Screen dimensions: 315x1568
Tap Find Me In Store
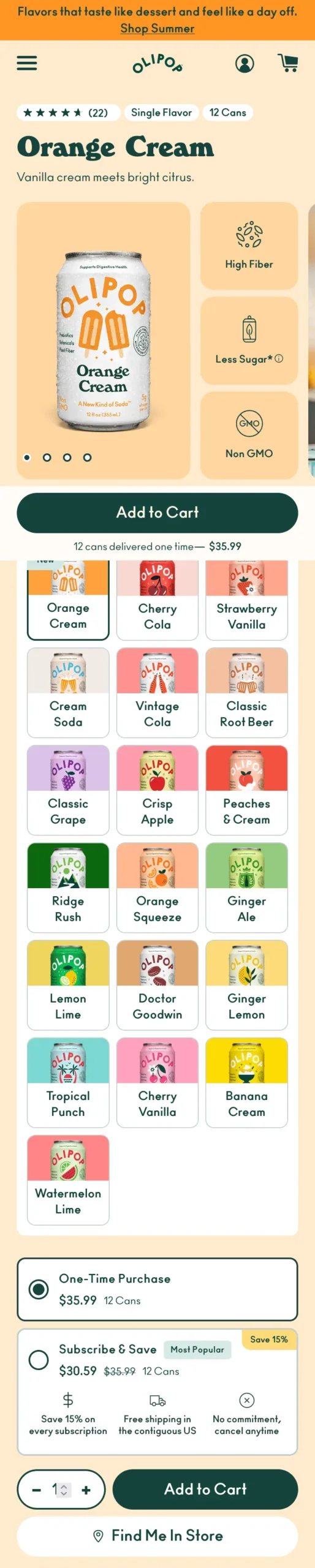coord(157,1536)
